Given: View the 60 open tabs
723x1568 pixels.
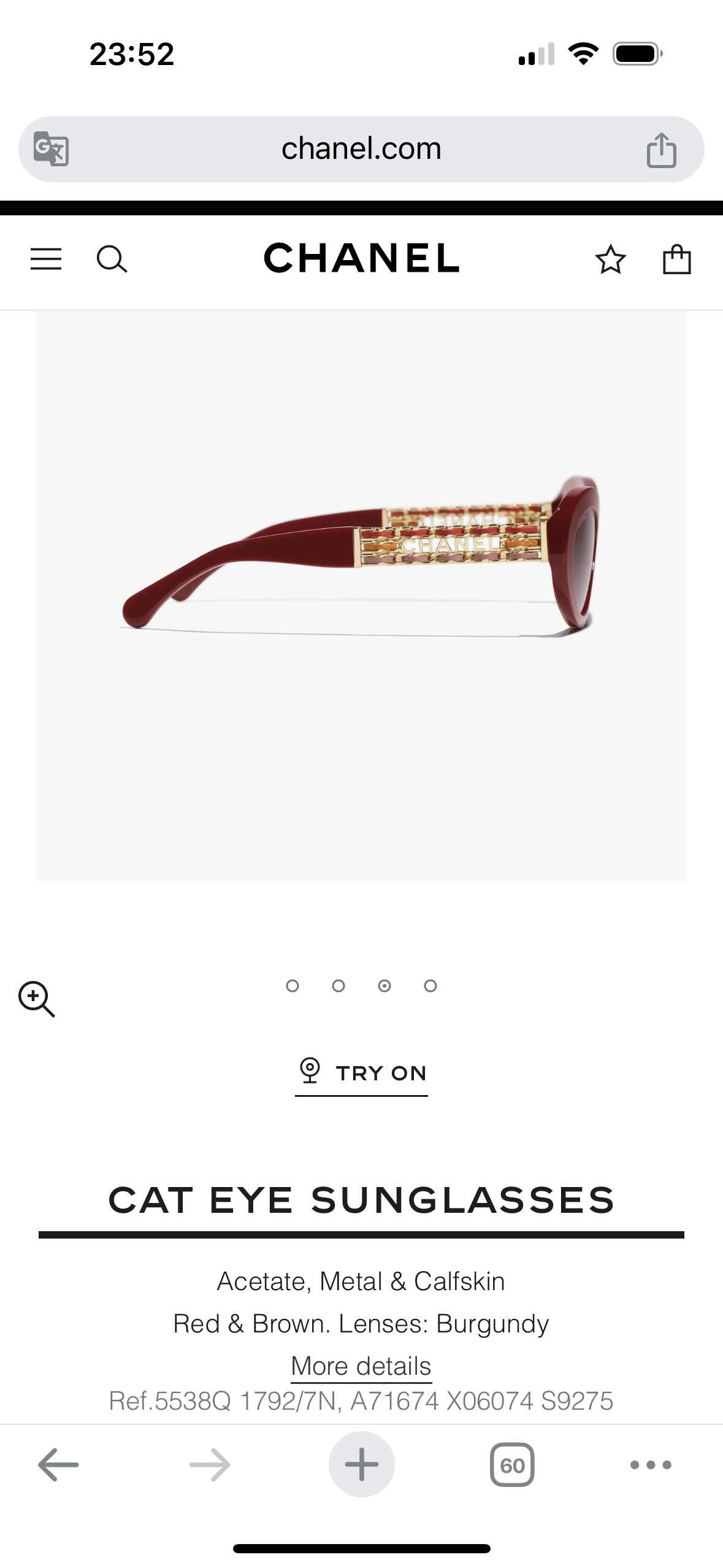Looking at the screenshot, I should (512, 1465).
